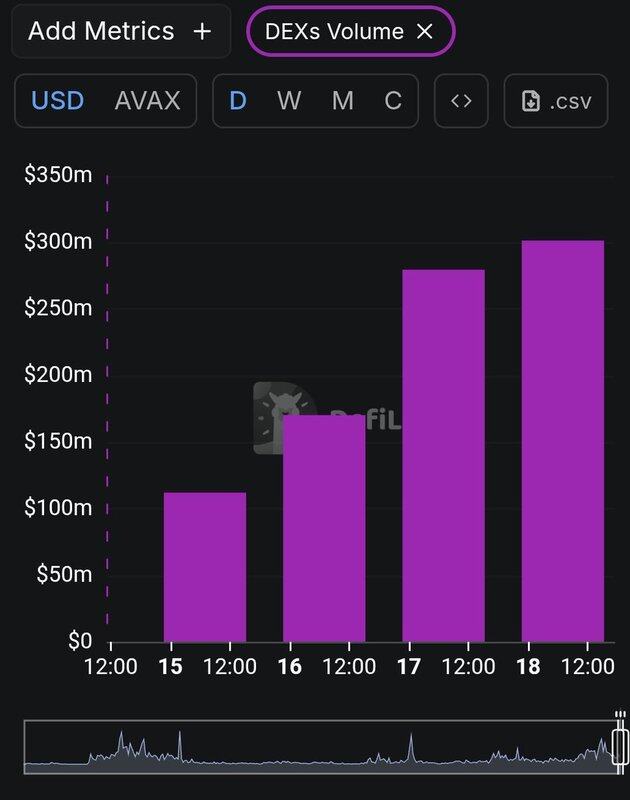Open the Add Metrics menu

pos(120,31)
